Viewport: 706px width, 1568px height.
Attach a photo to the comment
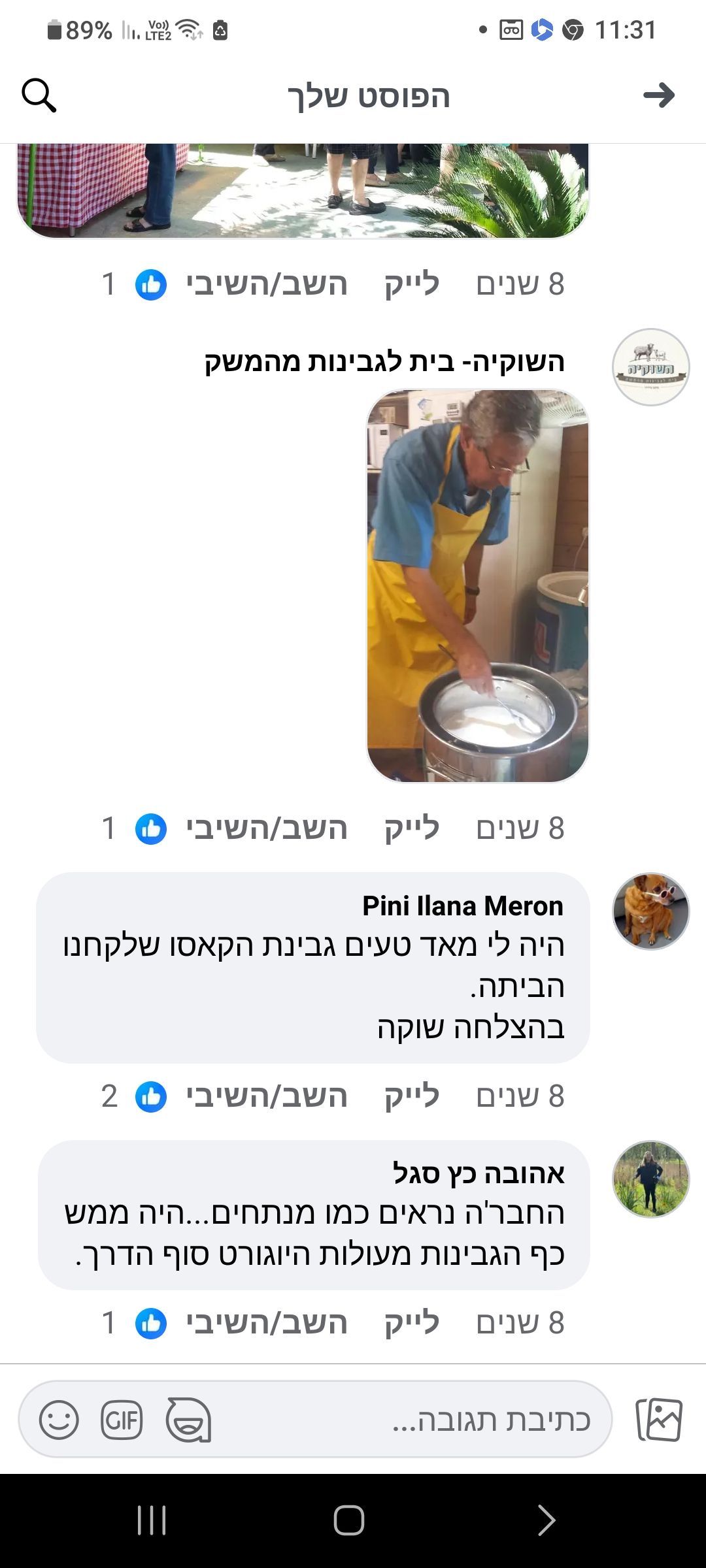(x=659, y=1419)
